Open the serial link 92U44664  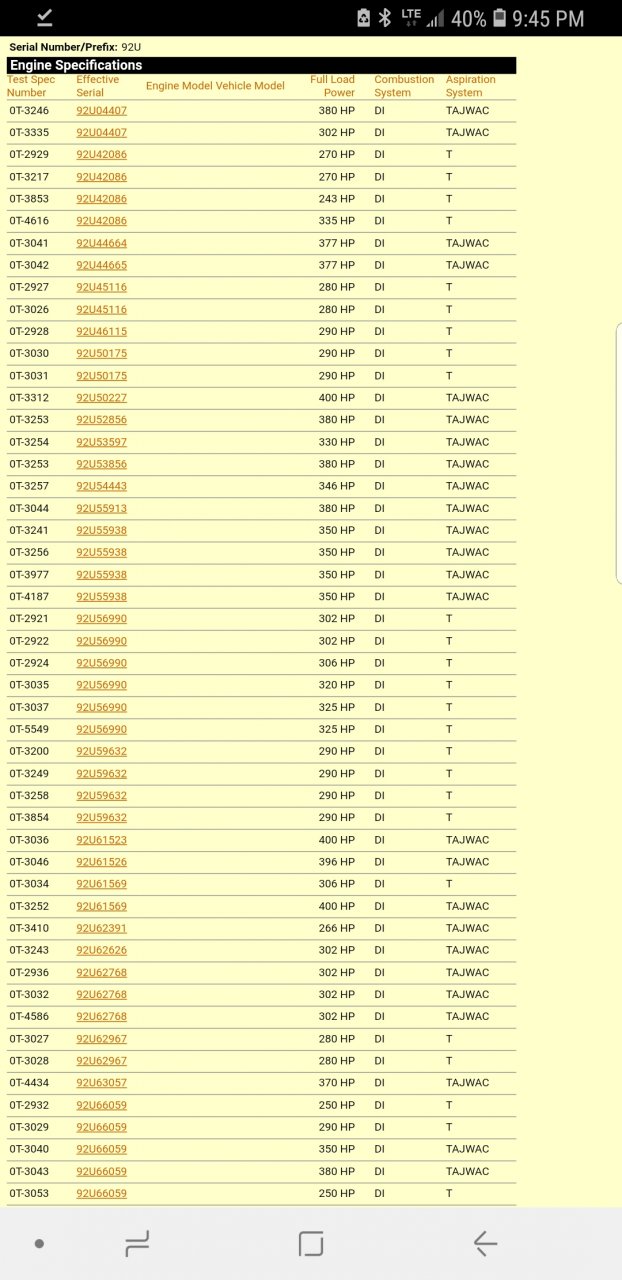[x=102, y=243]
